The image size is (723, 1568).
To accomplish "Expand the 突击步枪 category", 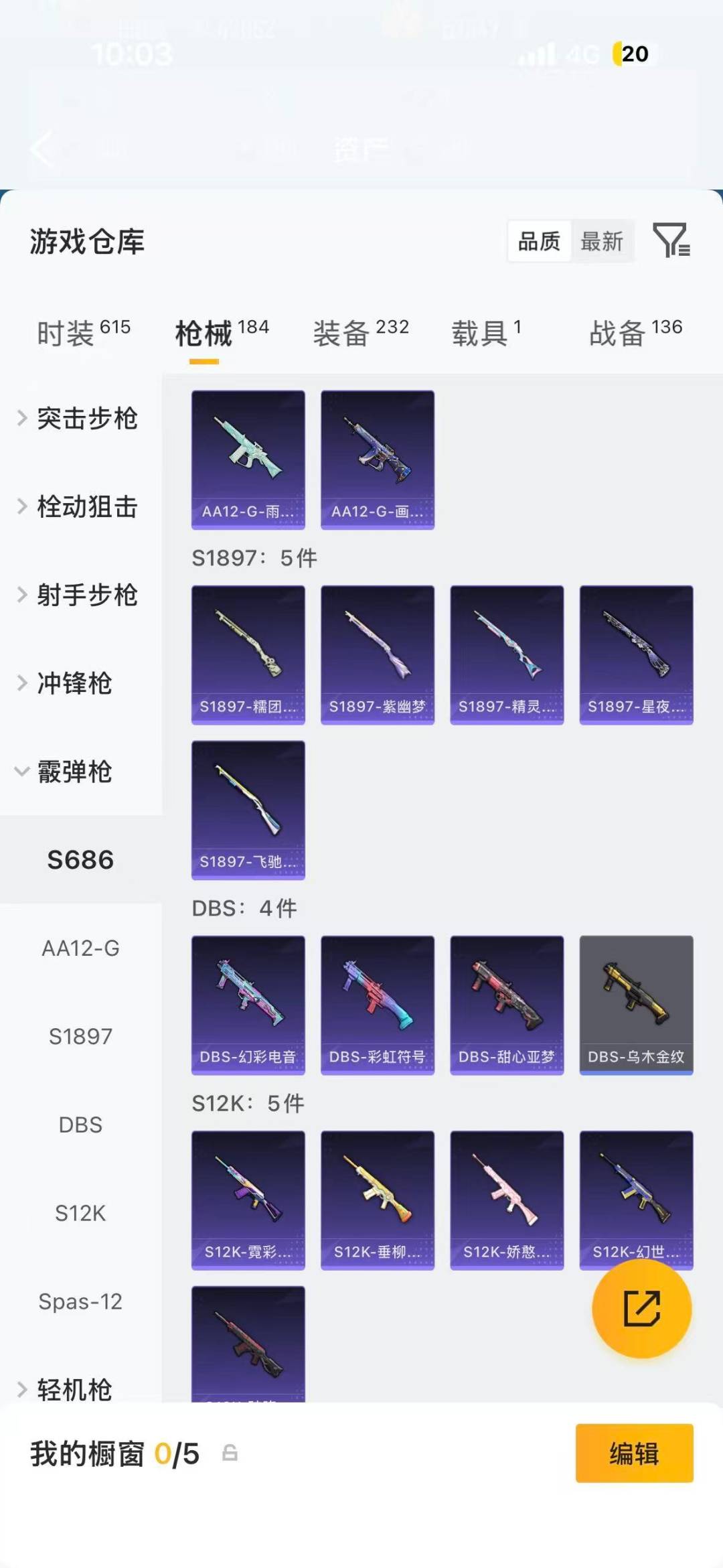I will (86, 419).
